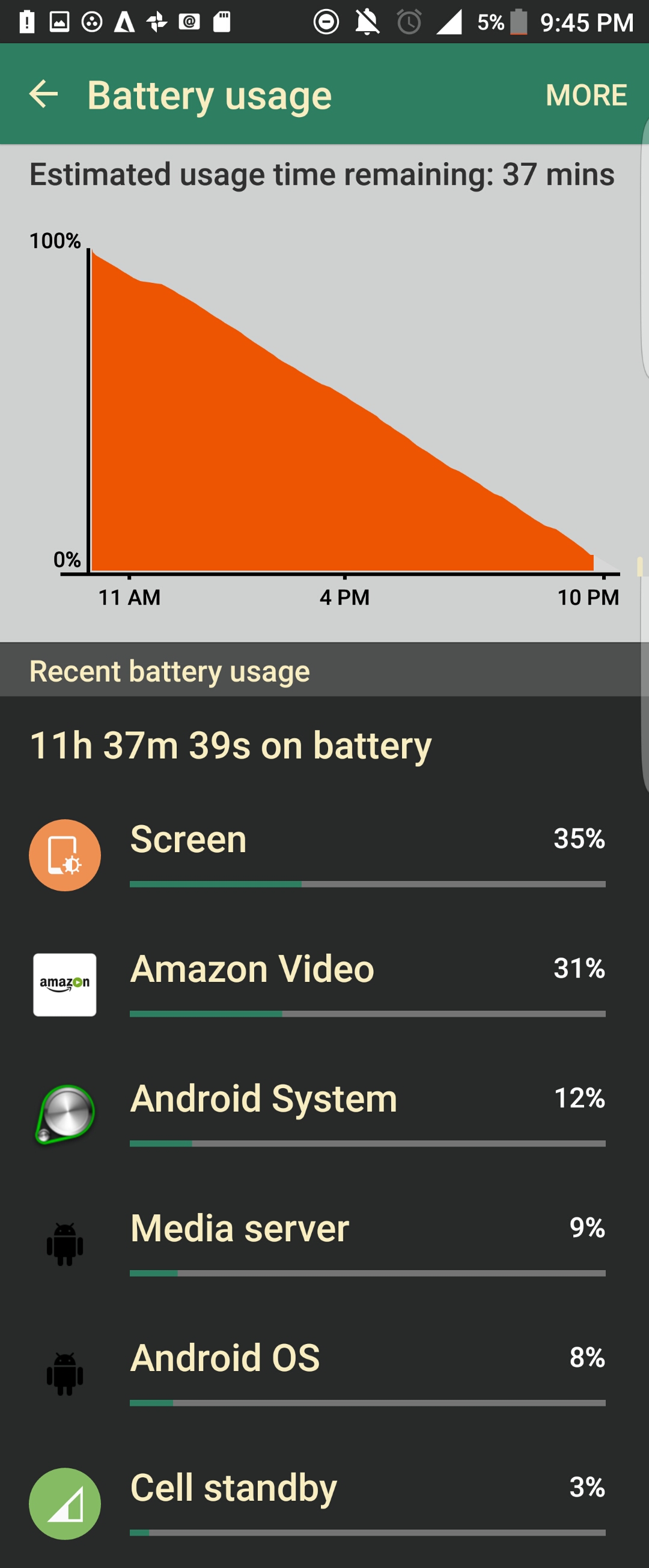Open the MORE menu

coord(586,95)
